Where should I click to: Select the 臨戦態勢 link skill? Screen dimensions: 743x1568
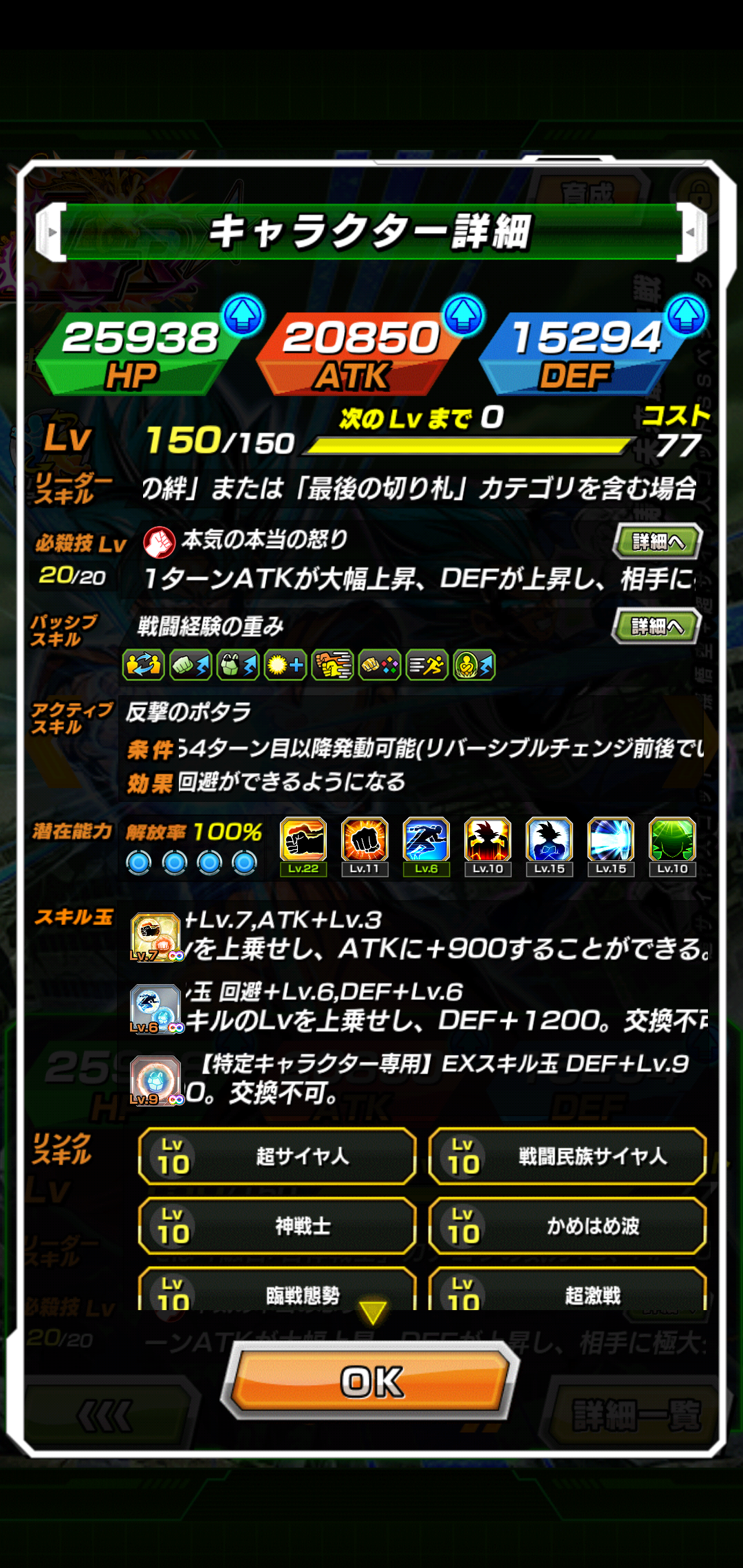pos(277,1289)
